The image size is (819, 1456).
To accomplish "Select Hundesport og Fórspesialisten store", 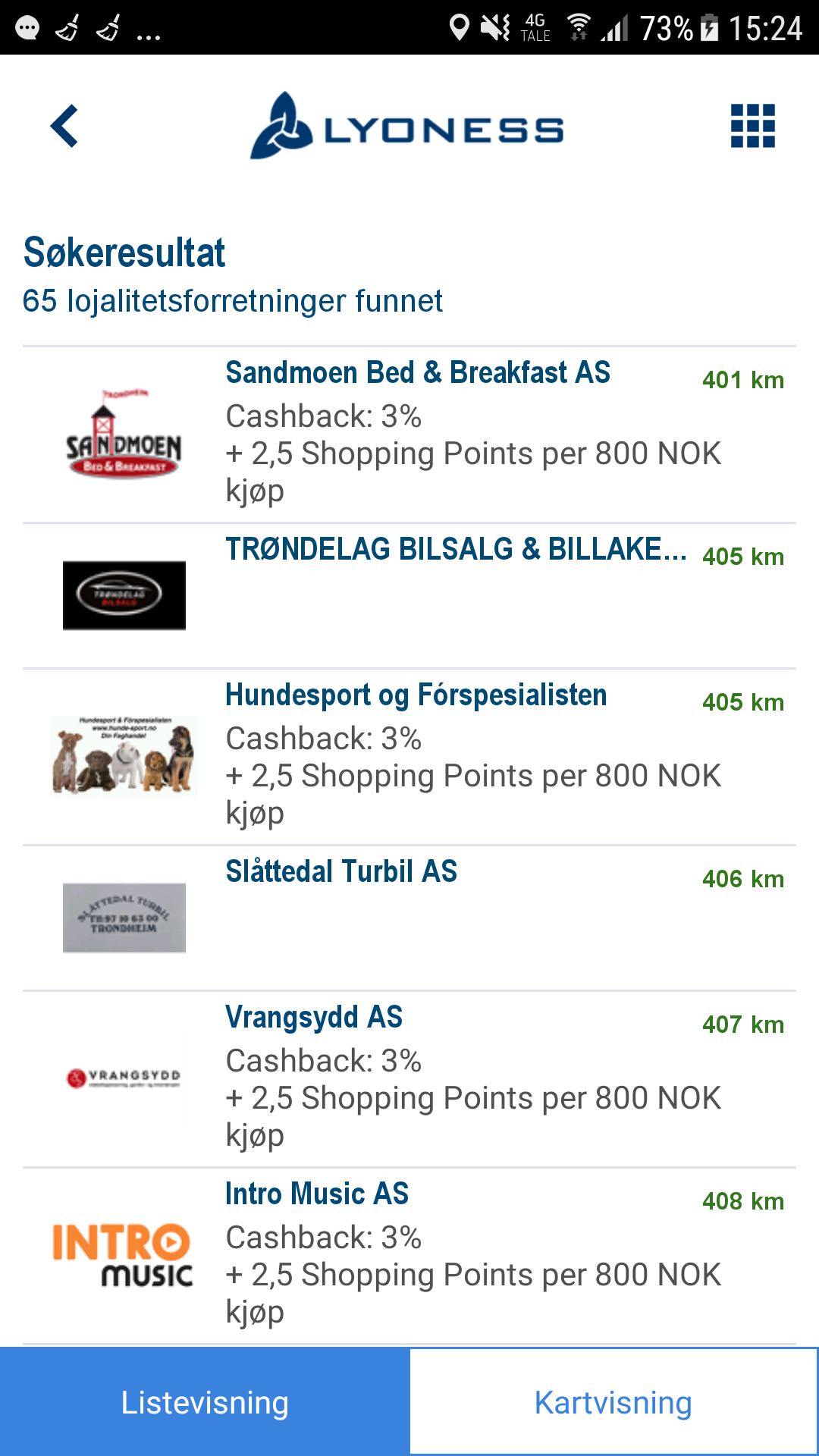I will 409,757.
